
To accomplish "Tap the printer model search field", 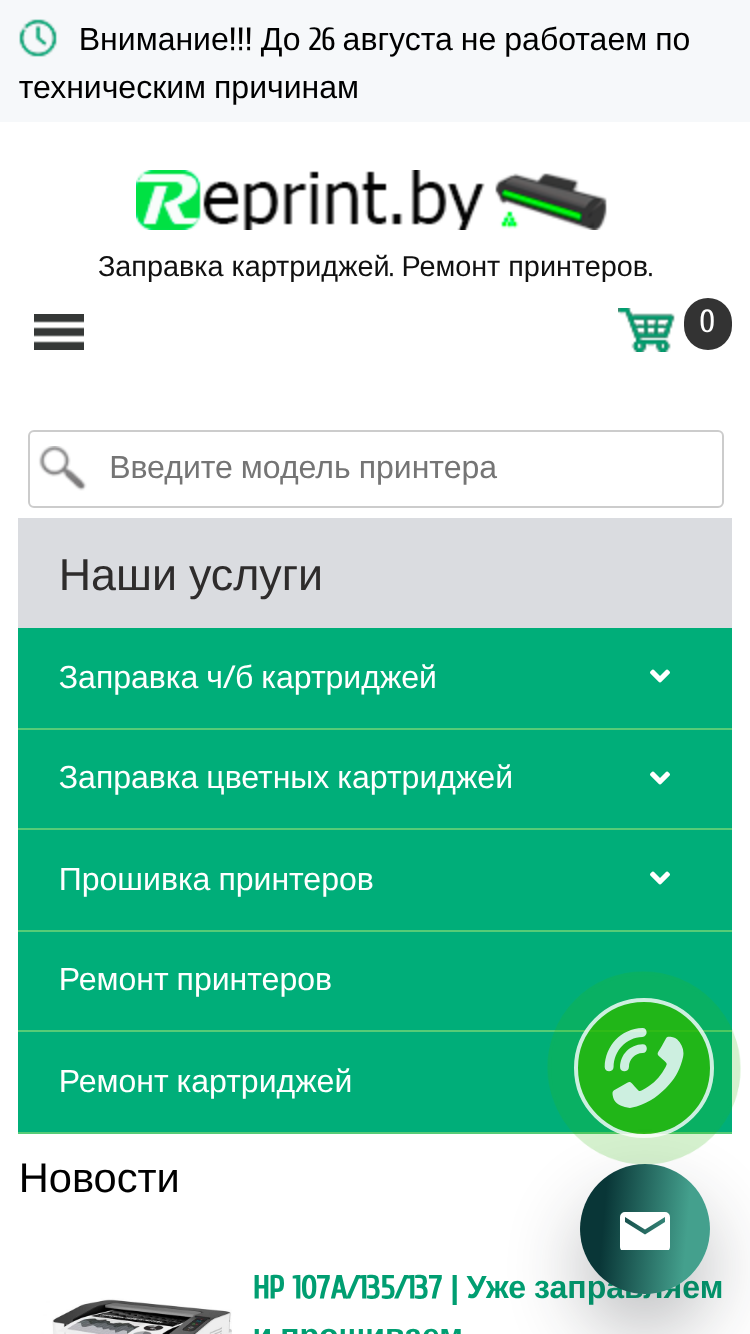I will tap(376, 468).
